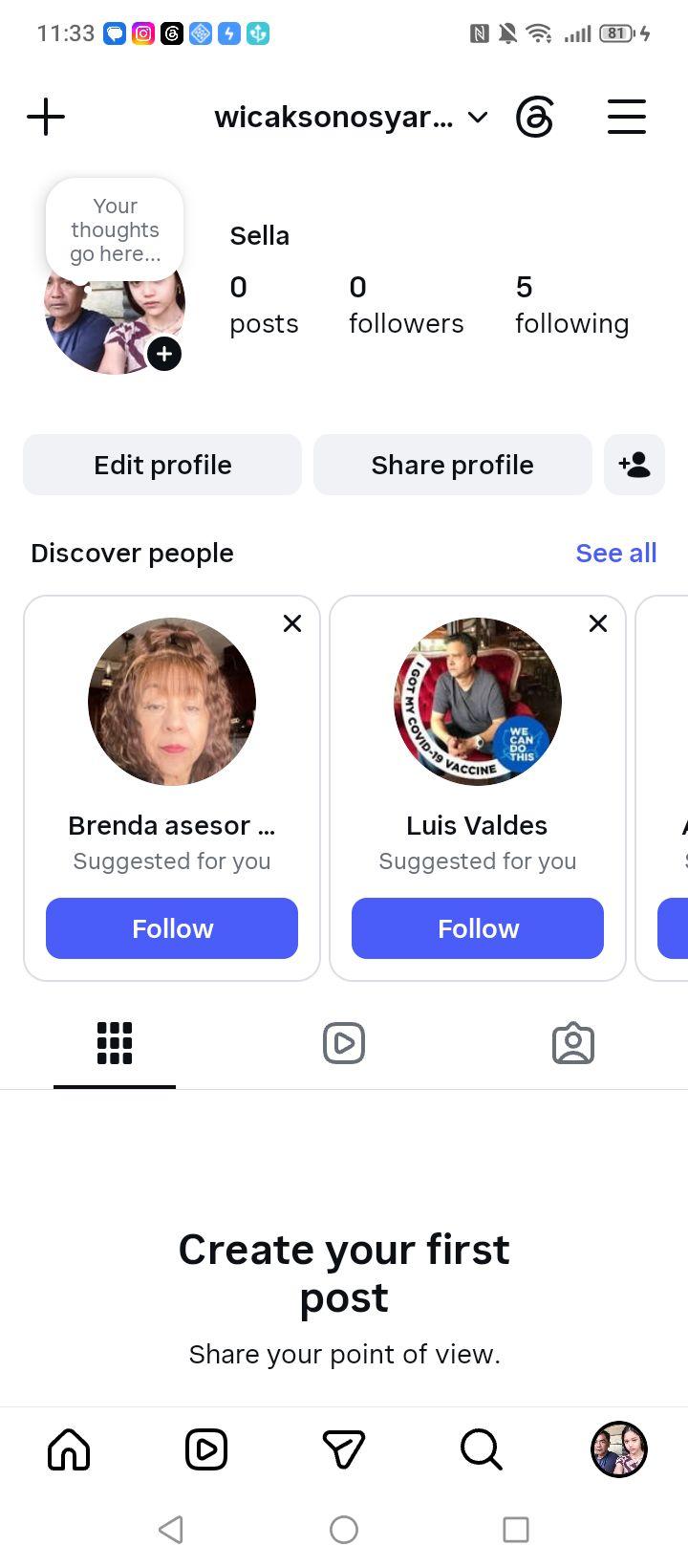Tap the add-person icon button
Viewport: 688px width, 1568px height.
click(x=634, y=465)
